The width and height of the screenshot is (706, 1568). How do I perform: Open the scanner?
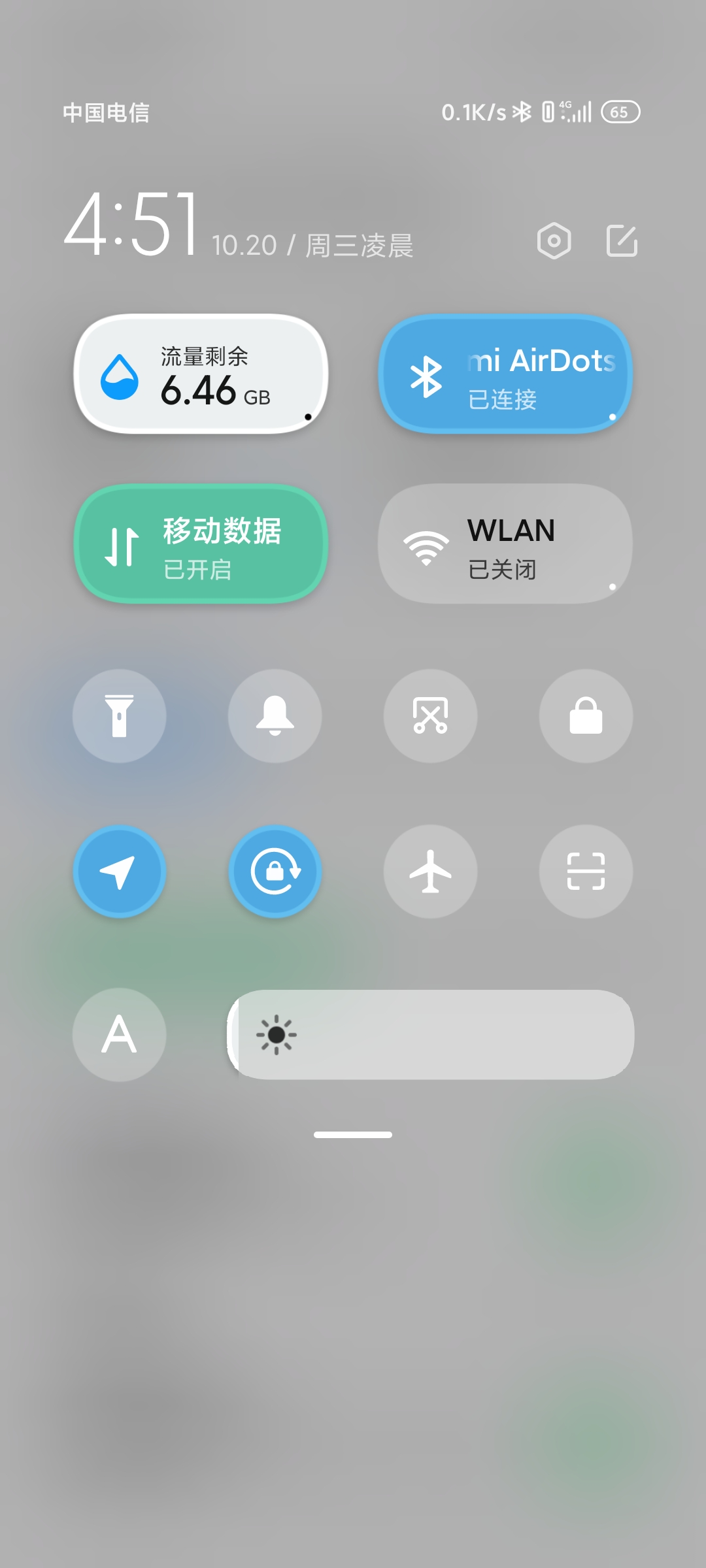586,872
